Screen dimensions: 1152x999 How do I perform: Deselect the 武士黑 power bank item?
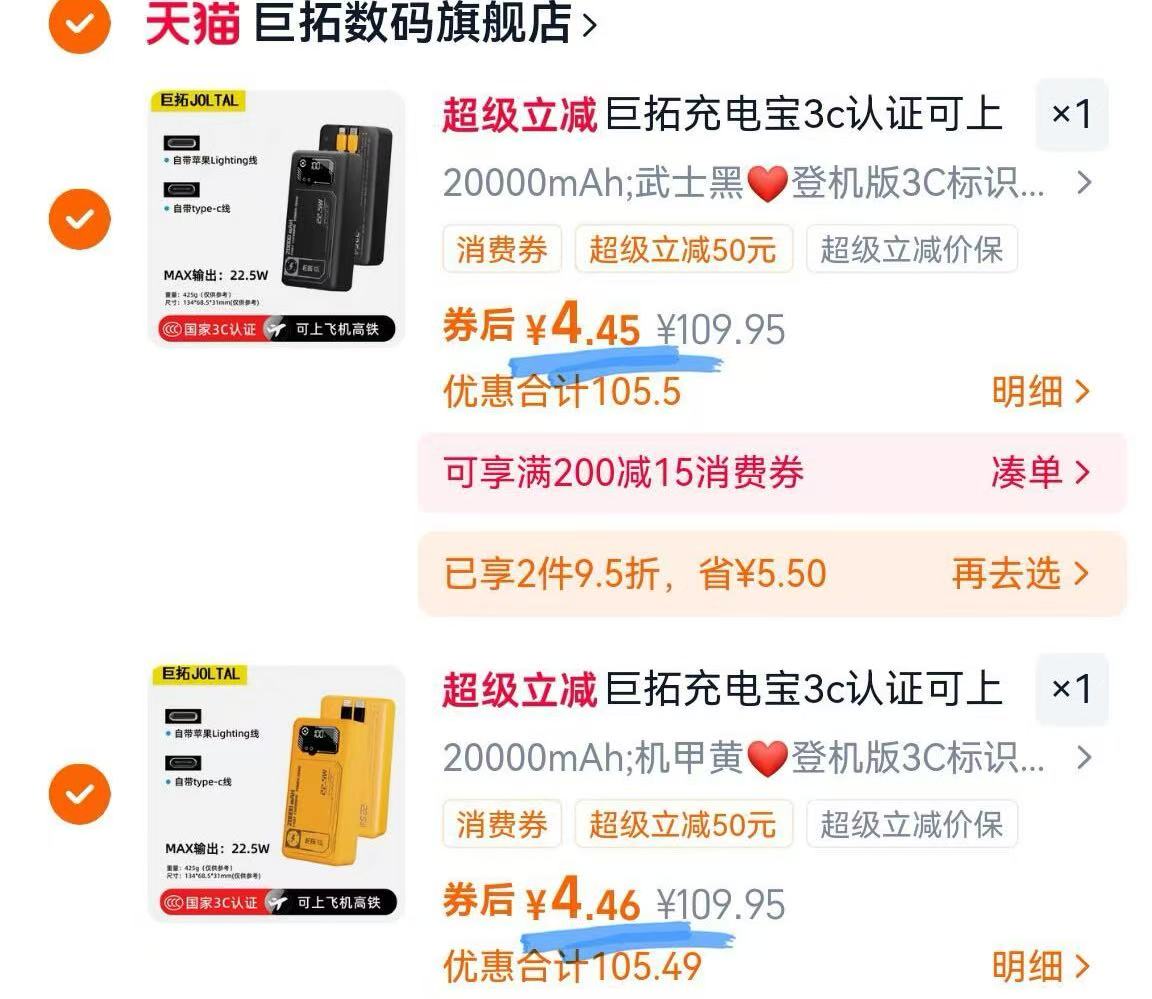(x=80, y=219)
